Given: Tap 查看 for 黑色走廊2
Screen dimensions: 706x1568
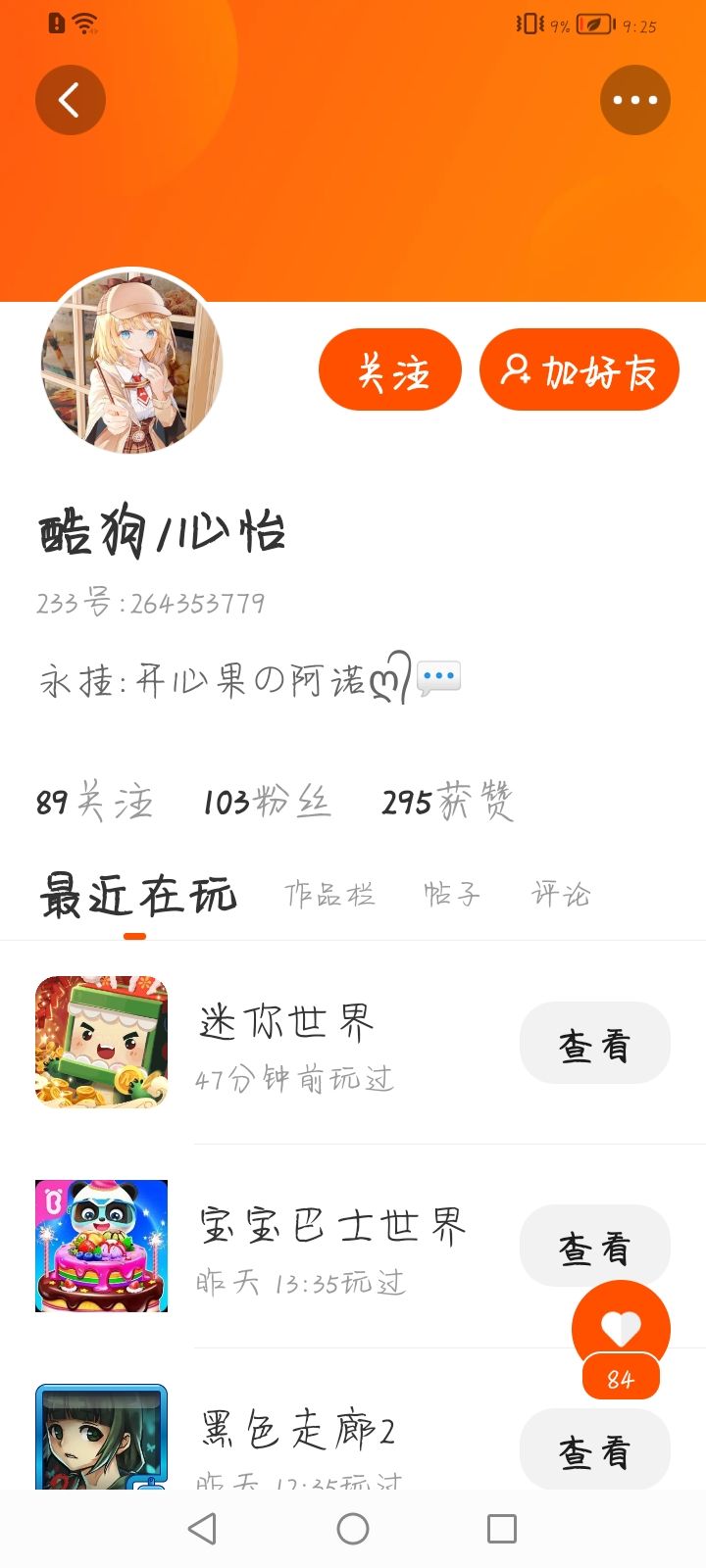Looking at the screenshot, I should coord(594,1449).
